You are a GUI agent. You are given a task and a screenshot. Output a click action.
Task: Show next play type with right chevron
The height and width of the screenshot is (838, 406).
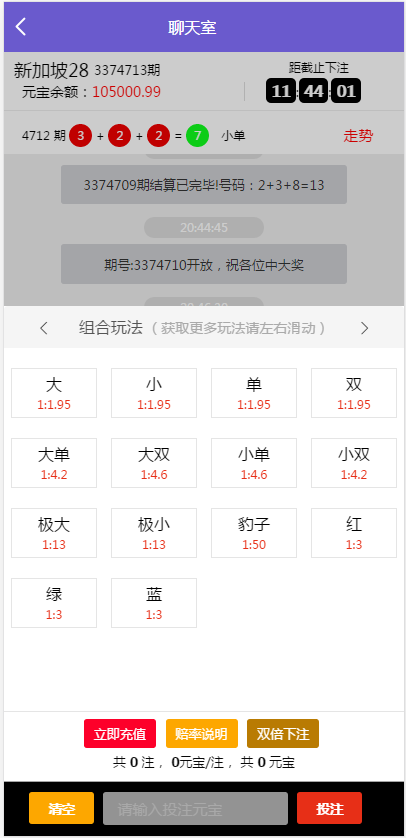pos(364,328)
